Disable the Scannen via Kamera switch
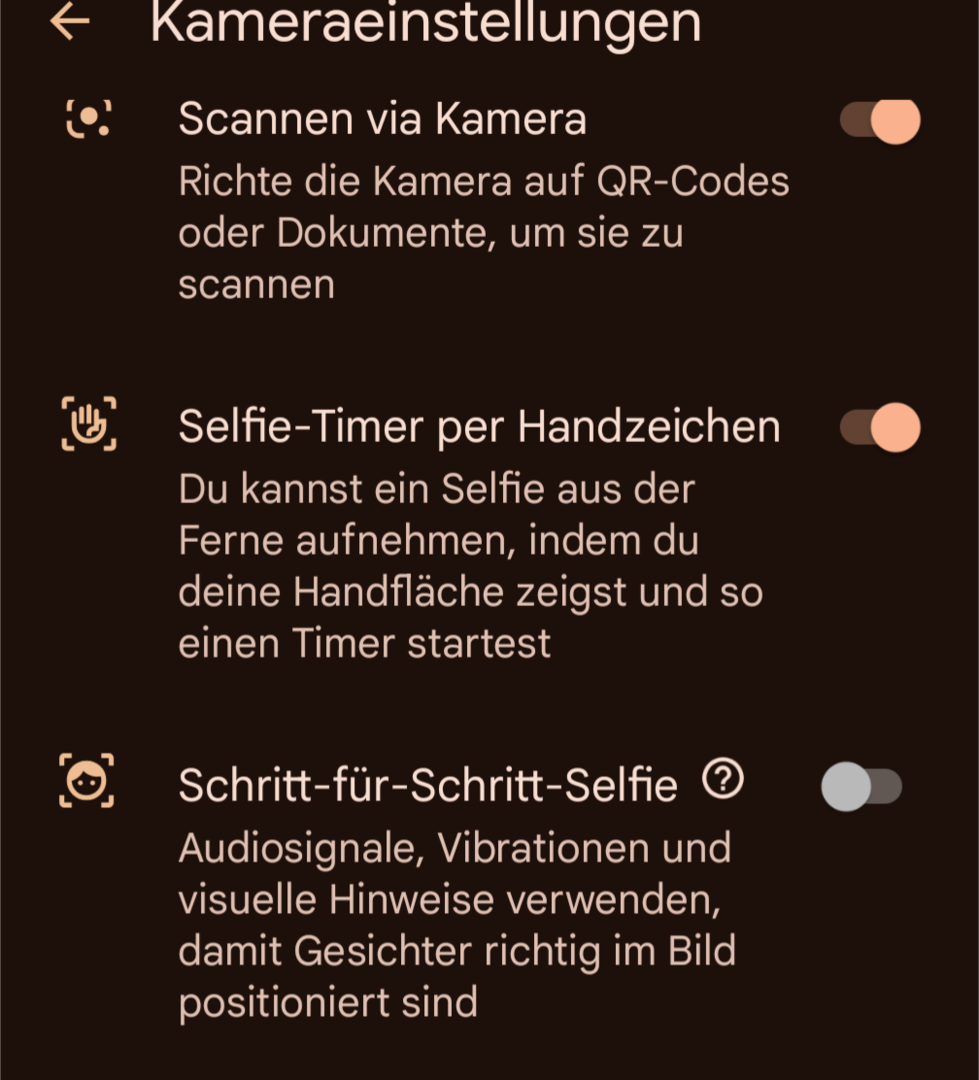Image resolution: width=979 pixels, height=1080 pixels. (x=880, y=121)
